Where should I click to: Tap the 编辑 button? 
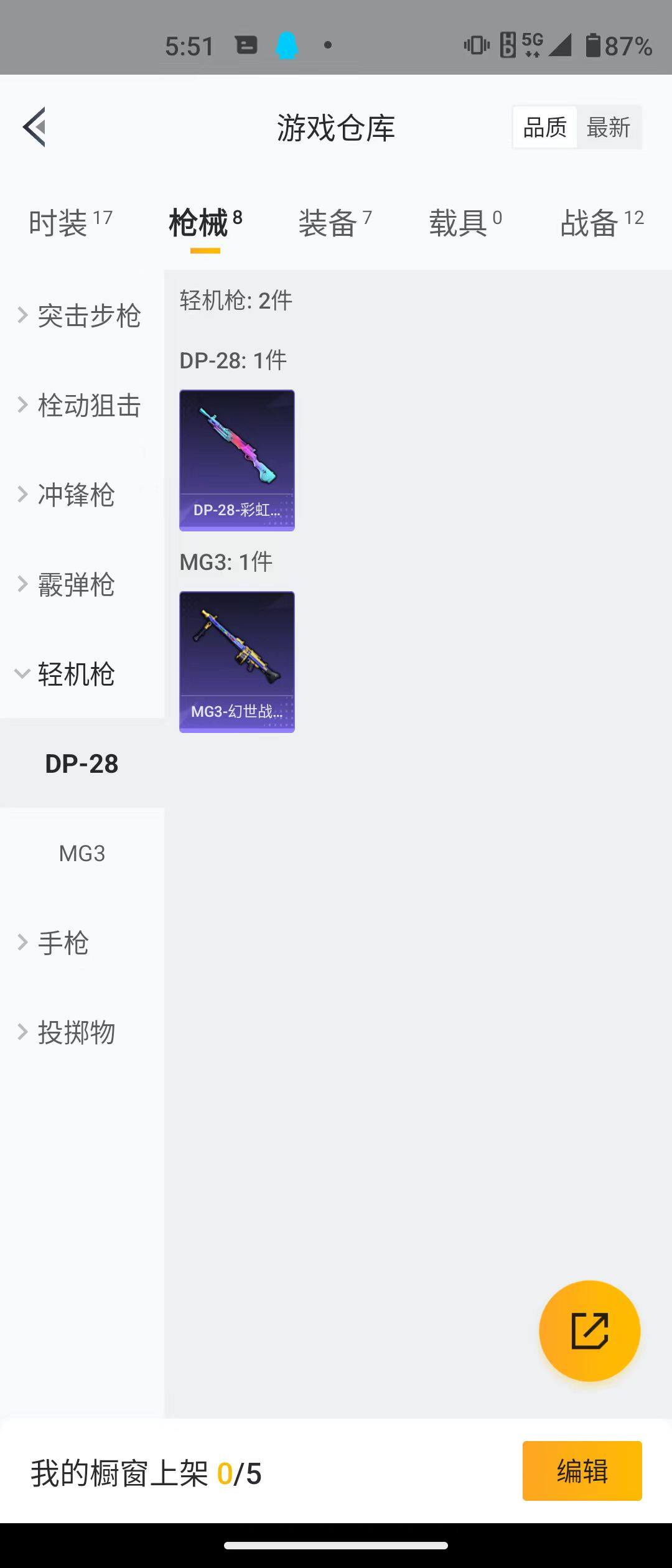click(582, 1470)
